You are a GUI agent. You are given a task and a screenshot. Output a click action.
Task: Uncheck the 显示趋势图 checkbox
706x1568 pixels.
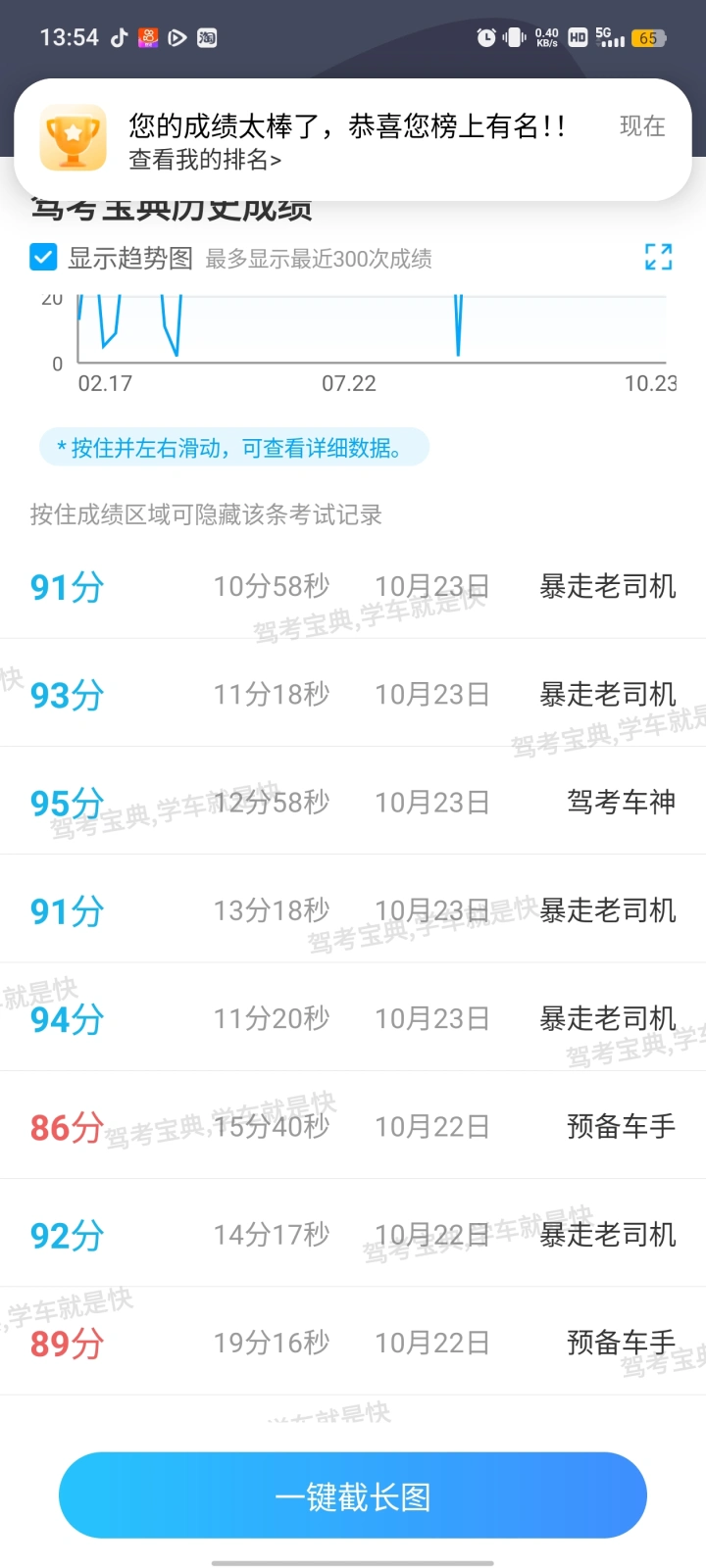point(43,258)
